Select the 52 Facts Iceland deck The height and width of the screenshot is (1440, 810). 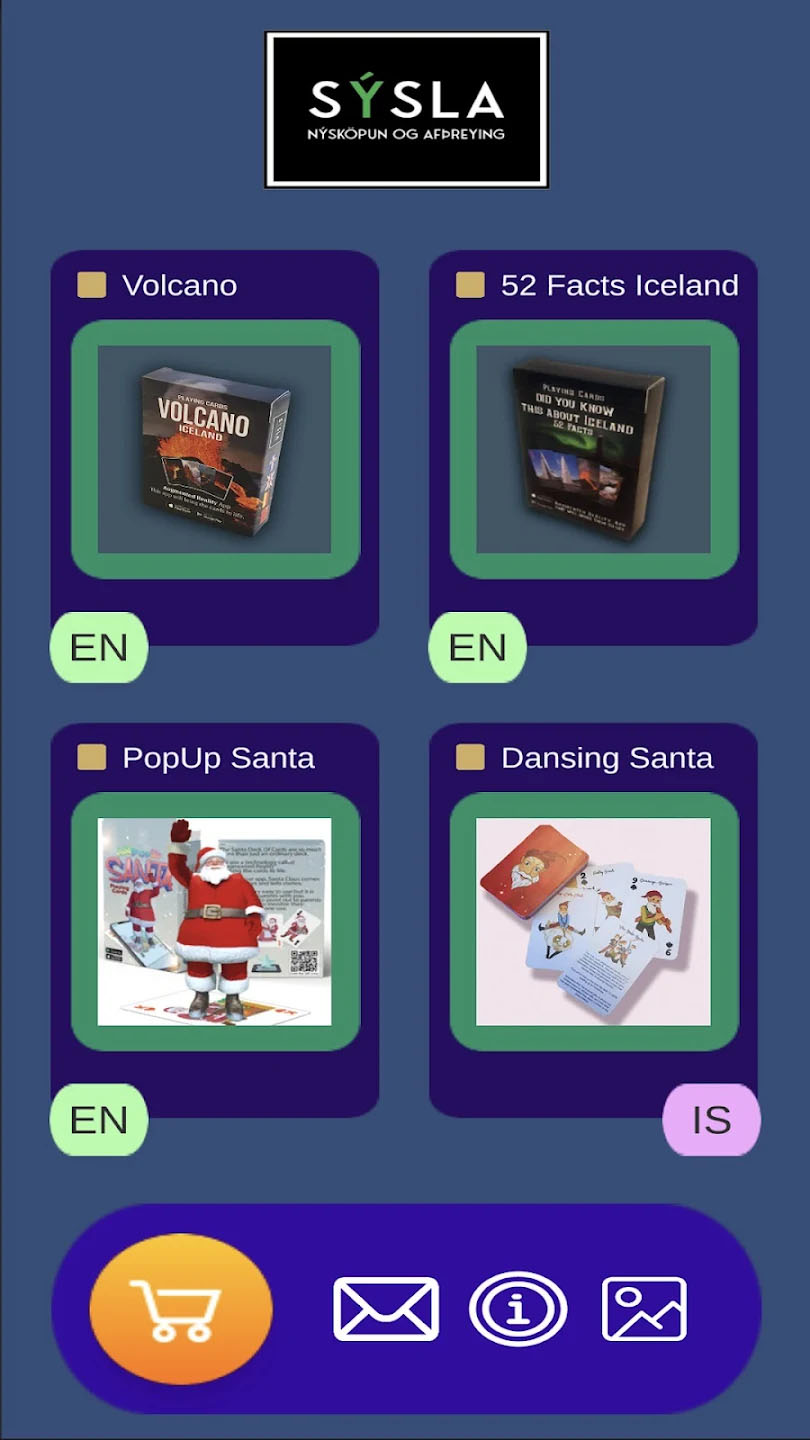point(594,449)
